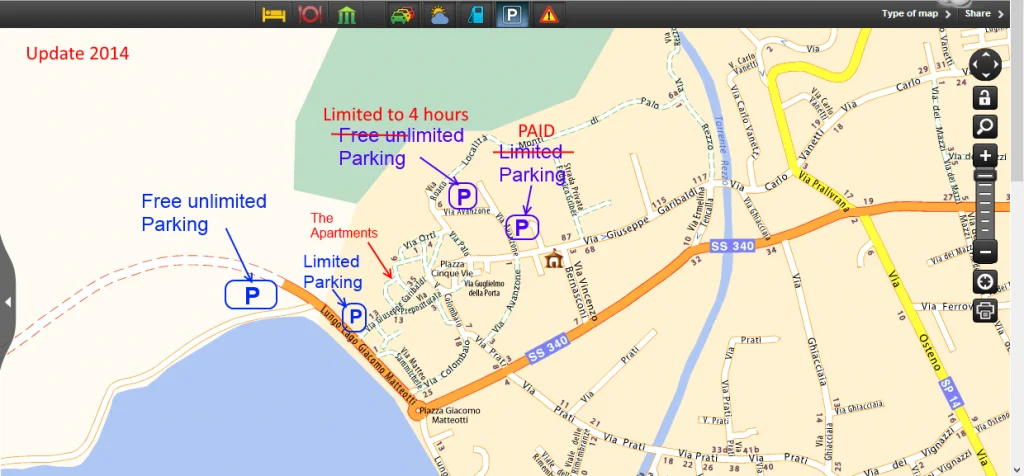This screenshot has width=1024, height=476.
Task: Tap the padlock icon on the map
Action: pyautogui.click(x=985, y=98)
